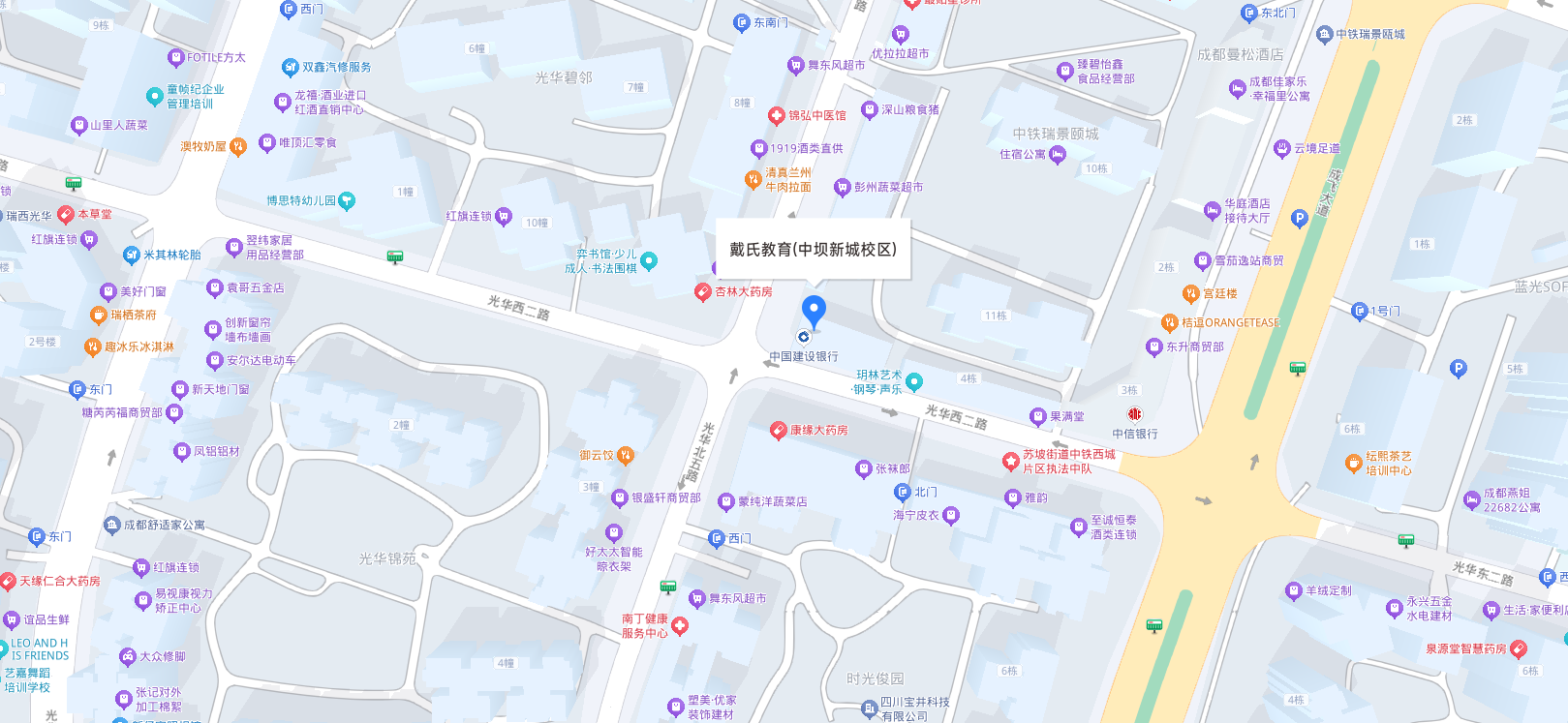Select the 锦弘中医馆 clinic marker
Viewport: 1568px width, 723px height.
point(776,116)
